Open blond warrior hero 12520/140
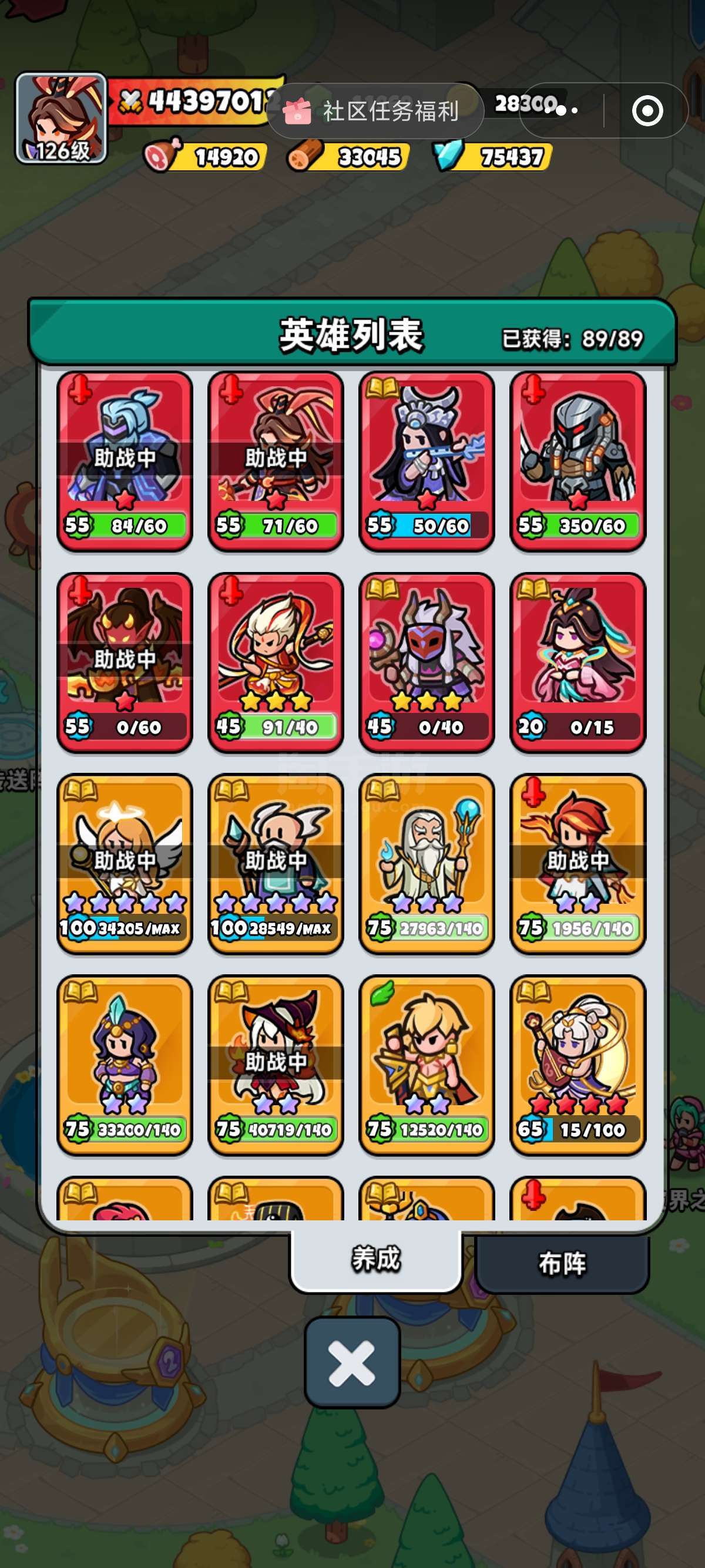The image size is (705, 1568). pyautogui.click(x=427, y=1064)
